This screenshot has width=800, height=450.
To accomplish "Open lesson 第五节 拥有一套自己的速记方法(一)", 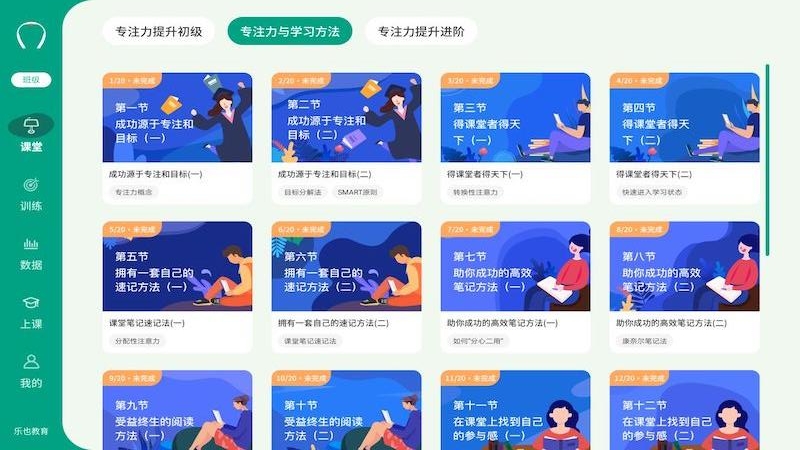I will tap(178, 266).
